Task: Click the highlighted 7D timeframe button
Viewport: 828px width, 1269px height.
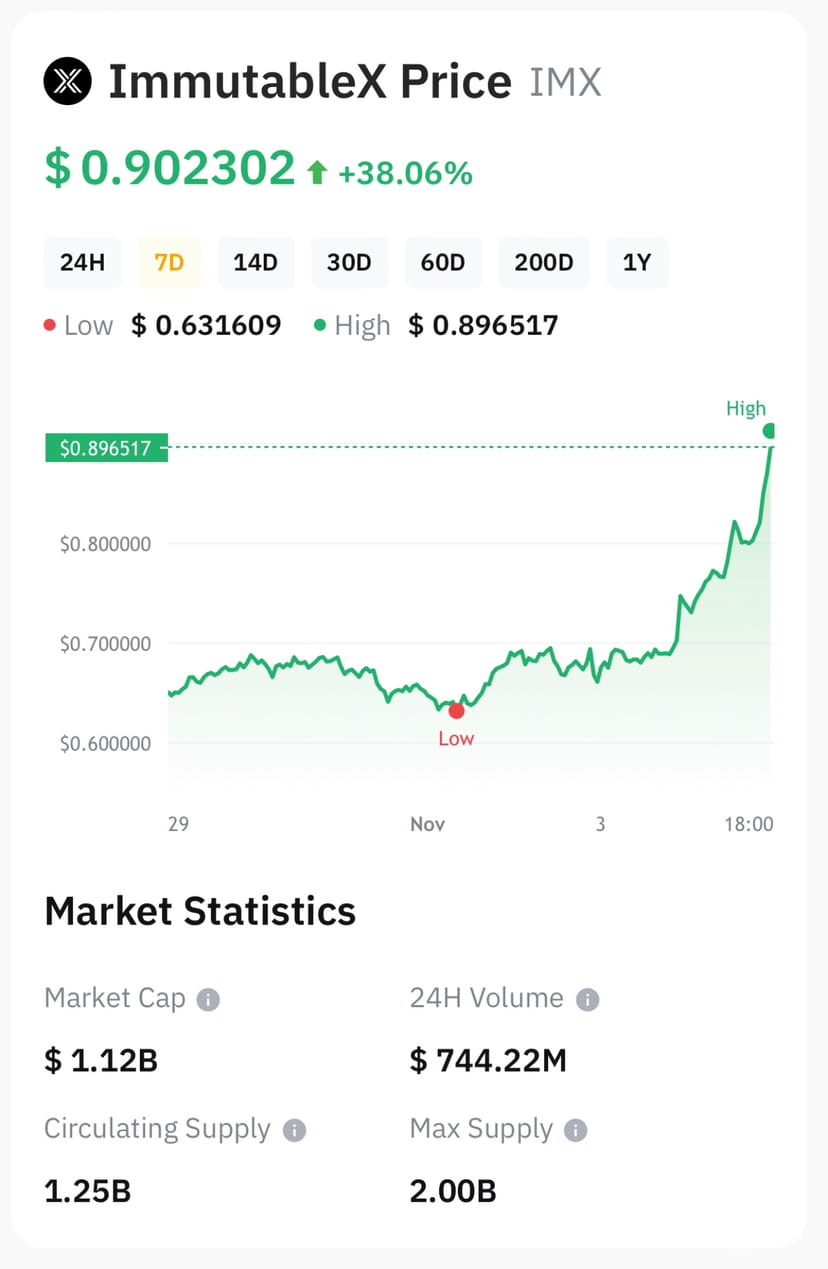Action: (x=170, y=262)
